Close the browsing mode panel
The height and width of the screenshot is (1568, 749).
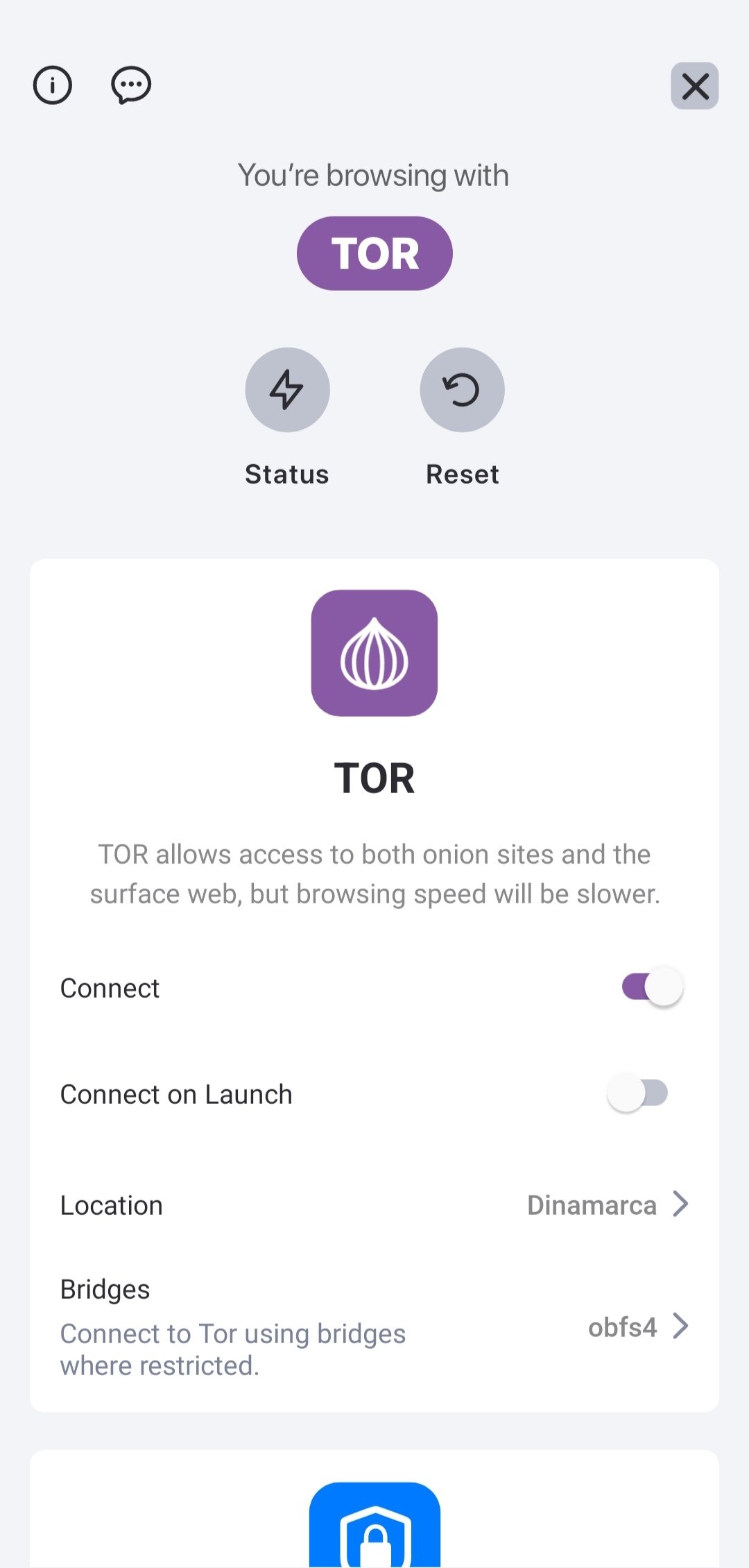(694, 86)
